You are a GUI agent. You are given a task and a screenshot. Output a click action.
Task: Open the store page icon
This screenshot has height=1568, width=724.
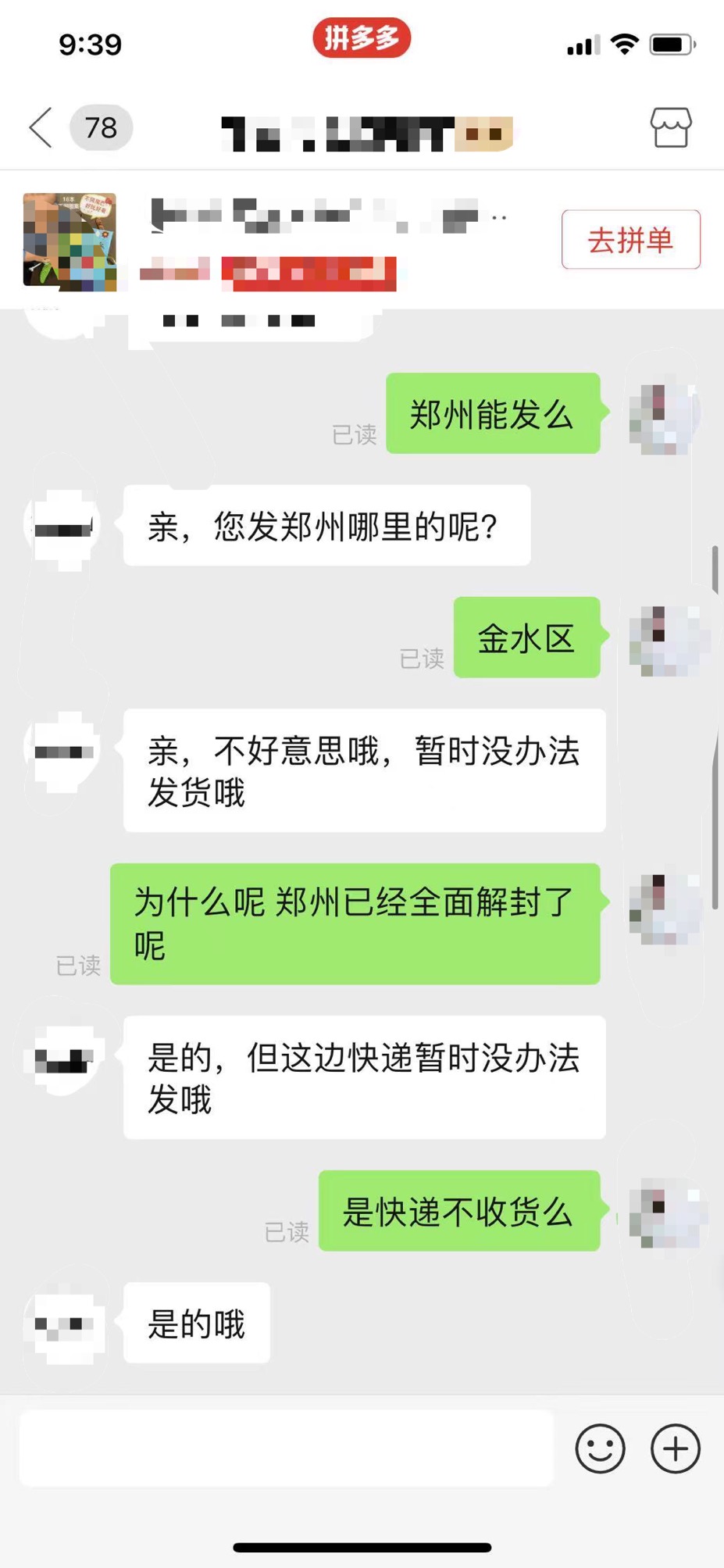670,127
